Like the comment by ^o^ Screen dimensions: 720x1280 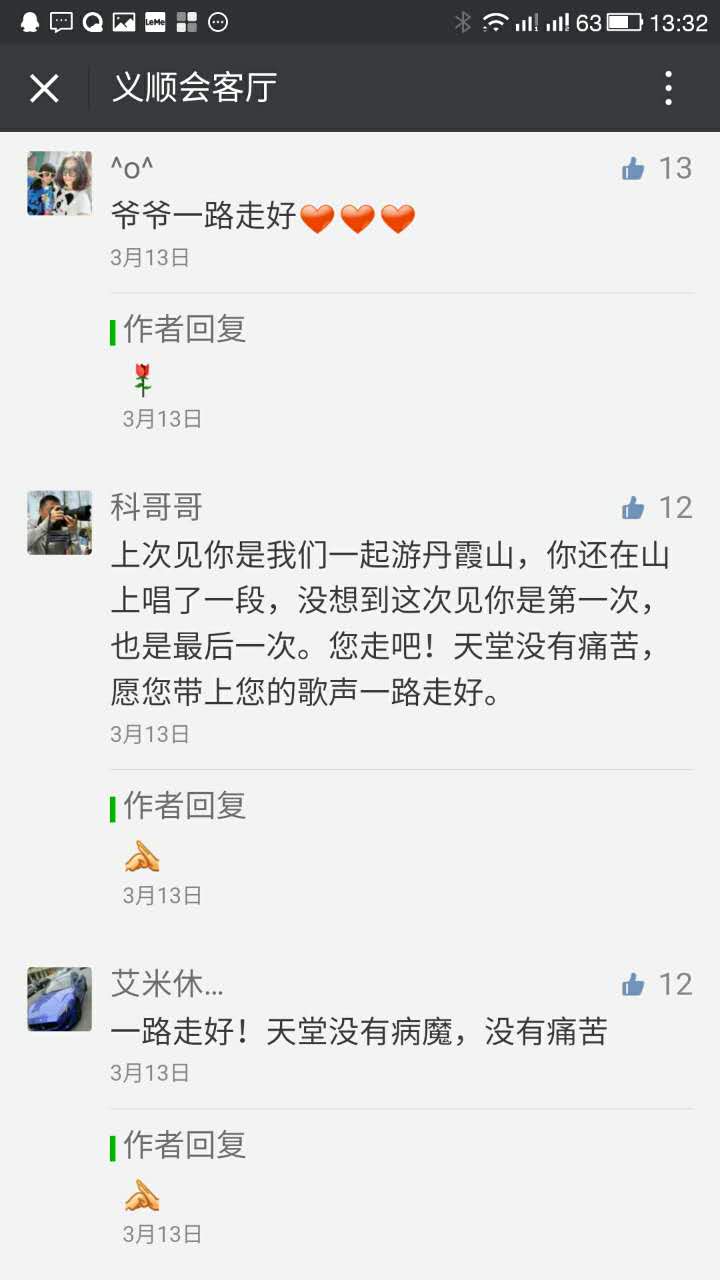click(633, 169)
